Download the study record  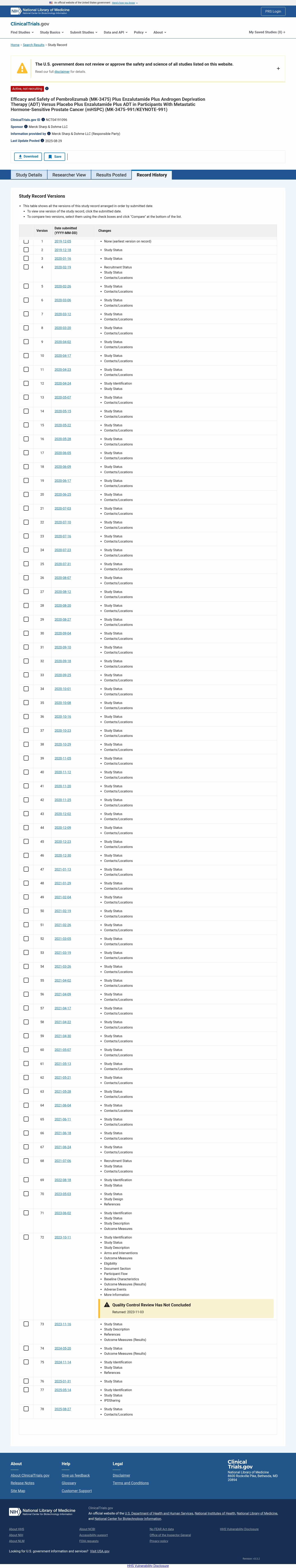click(x=28, y=157)
